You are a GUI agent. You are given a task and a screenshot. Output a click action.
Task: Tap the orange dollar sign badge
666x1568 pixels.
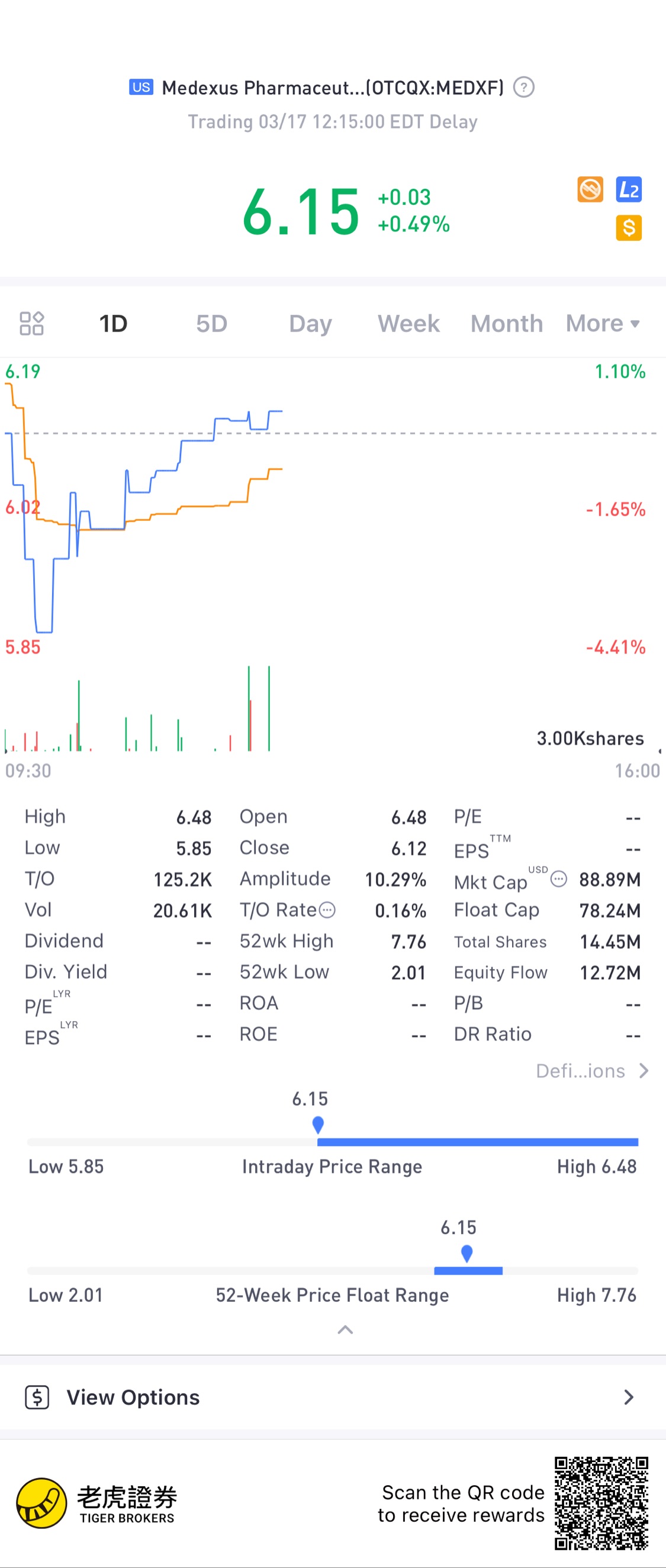(x=628, y=228)
